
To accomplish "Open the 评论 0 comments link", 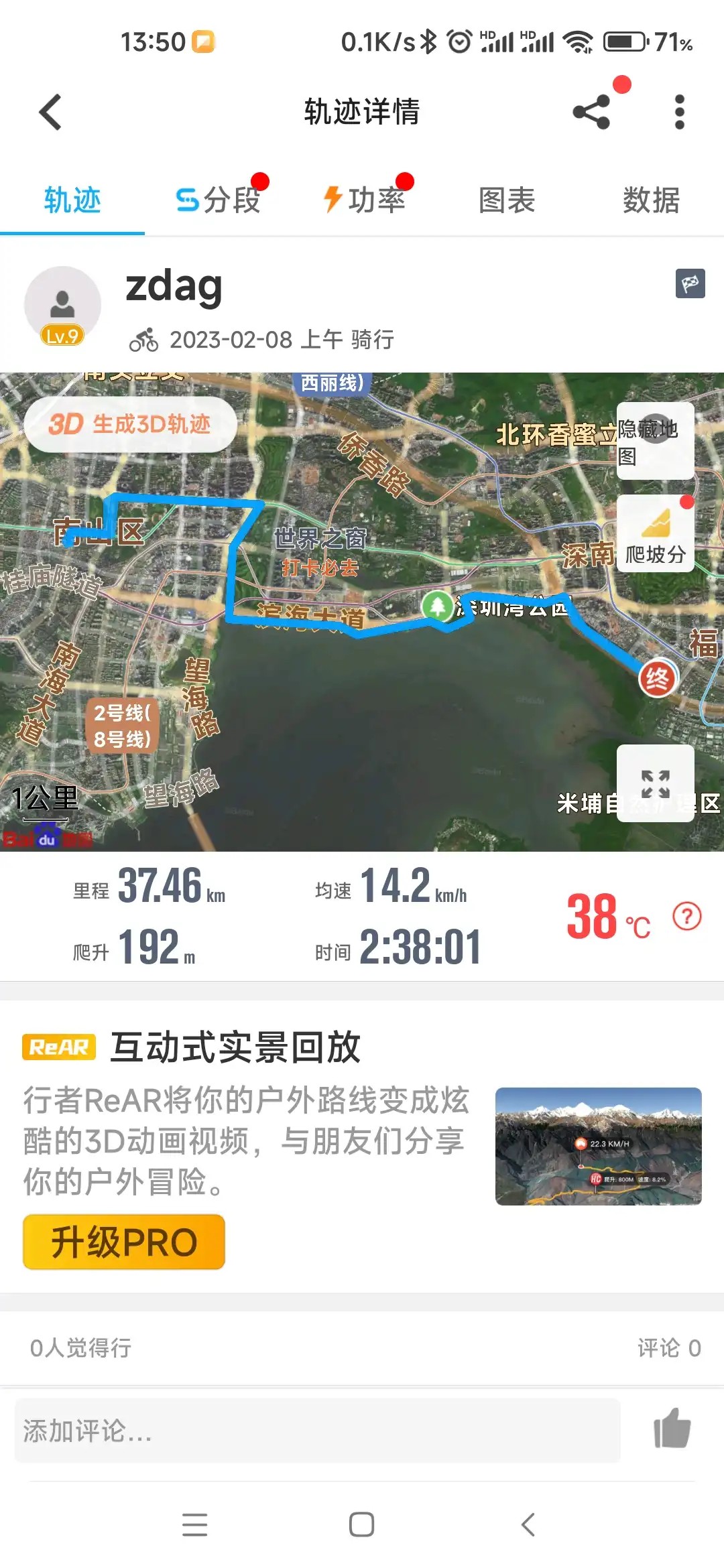I will (x=668, y=1348).
